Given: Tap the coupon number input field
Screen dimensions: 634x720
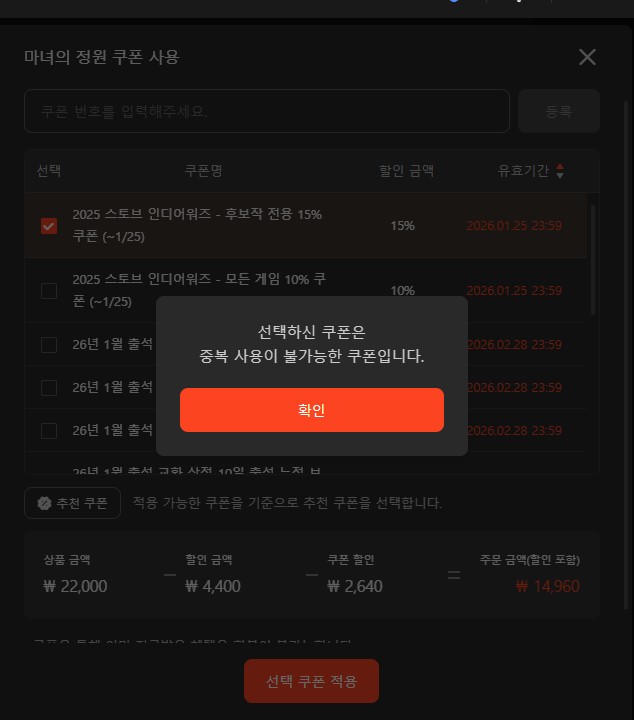Looking at the screenshot, I should pos(266,111).
